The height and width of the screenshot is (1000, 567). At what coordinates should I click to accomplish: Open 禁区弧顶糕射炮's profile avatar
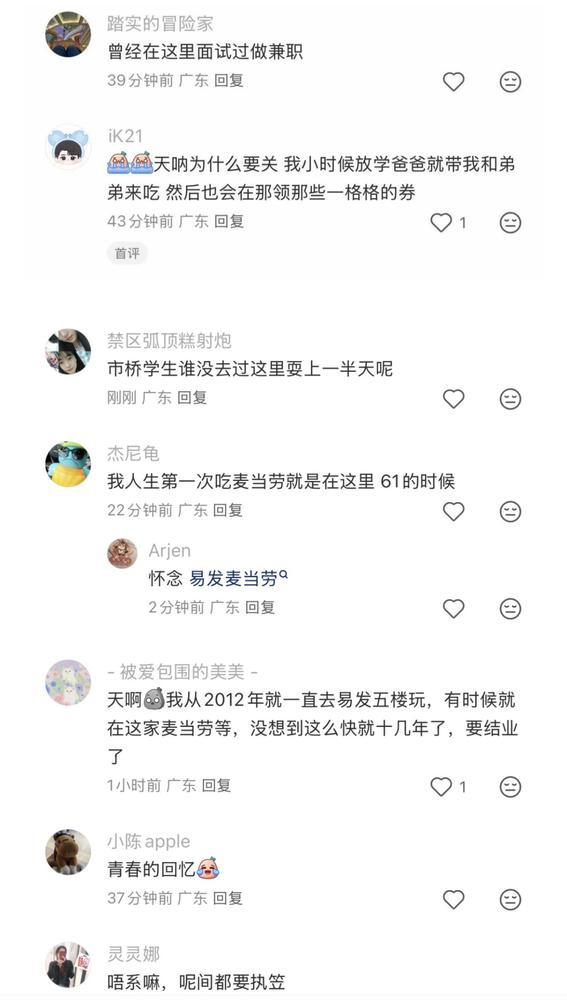(68, 351)
